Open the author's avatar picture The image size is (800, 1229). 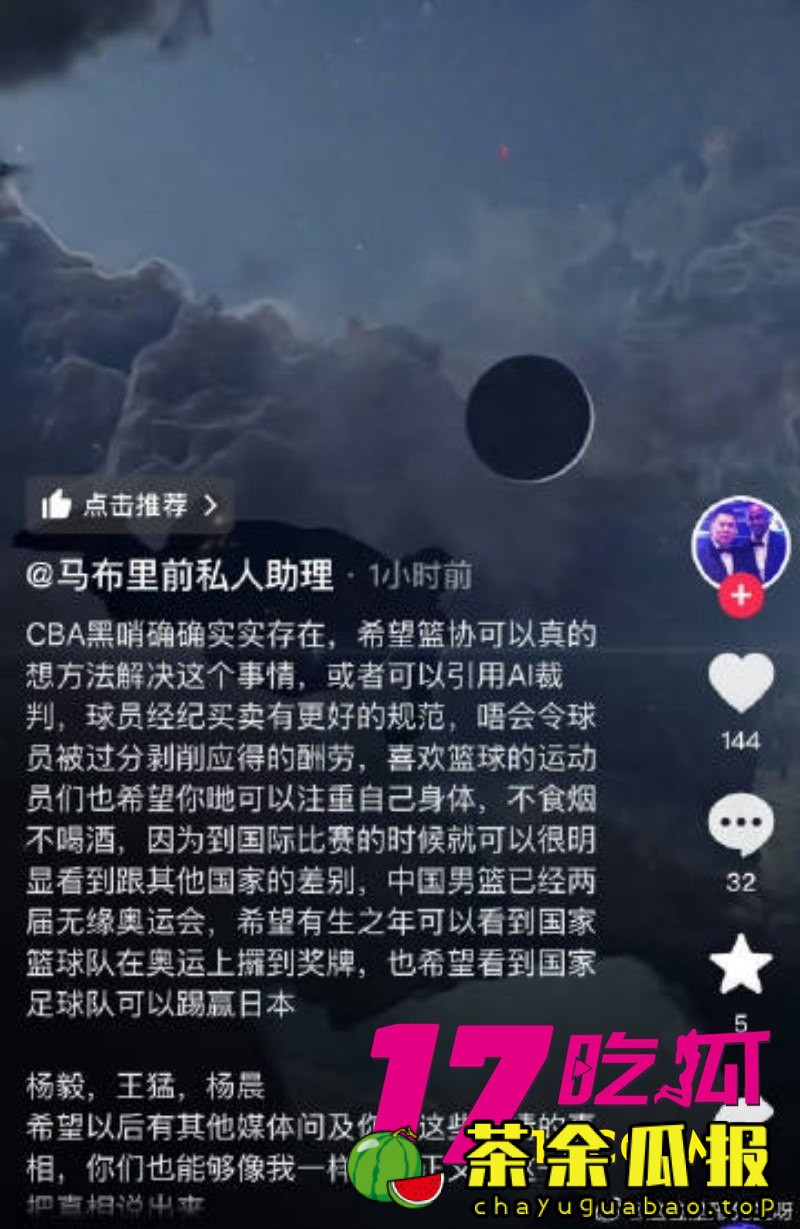point(741,545)
